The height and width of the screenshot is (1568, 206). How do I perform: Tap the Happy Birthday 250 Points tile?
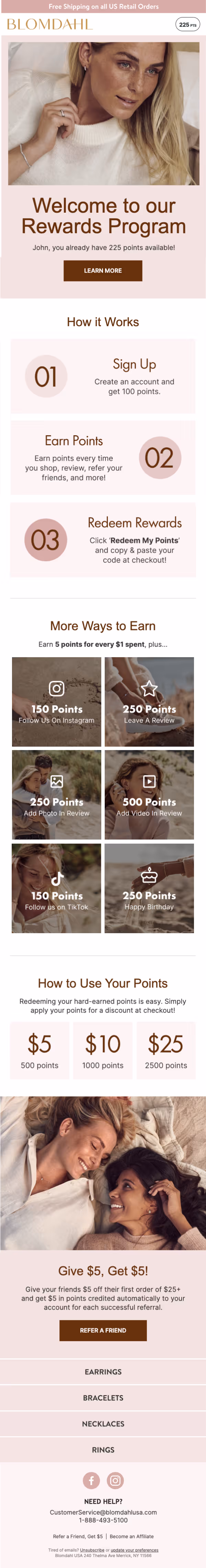tap(149, 887)
